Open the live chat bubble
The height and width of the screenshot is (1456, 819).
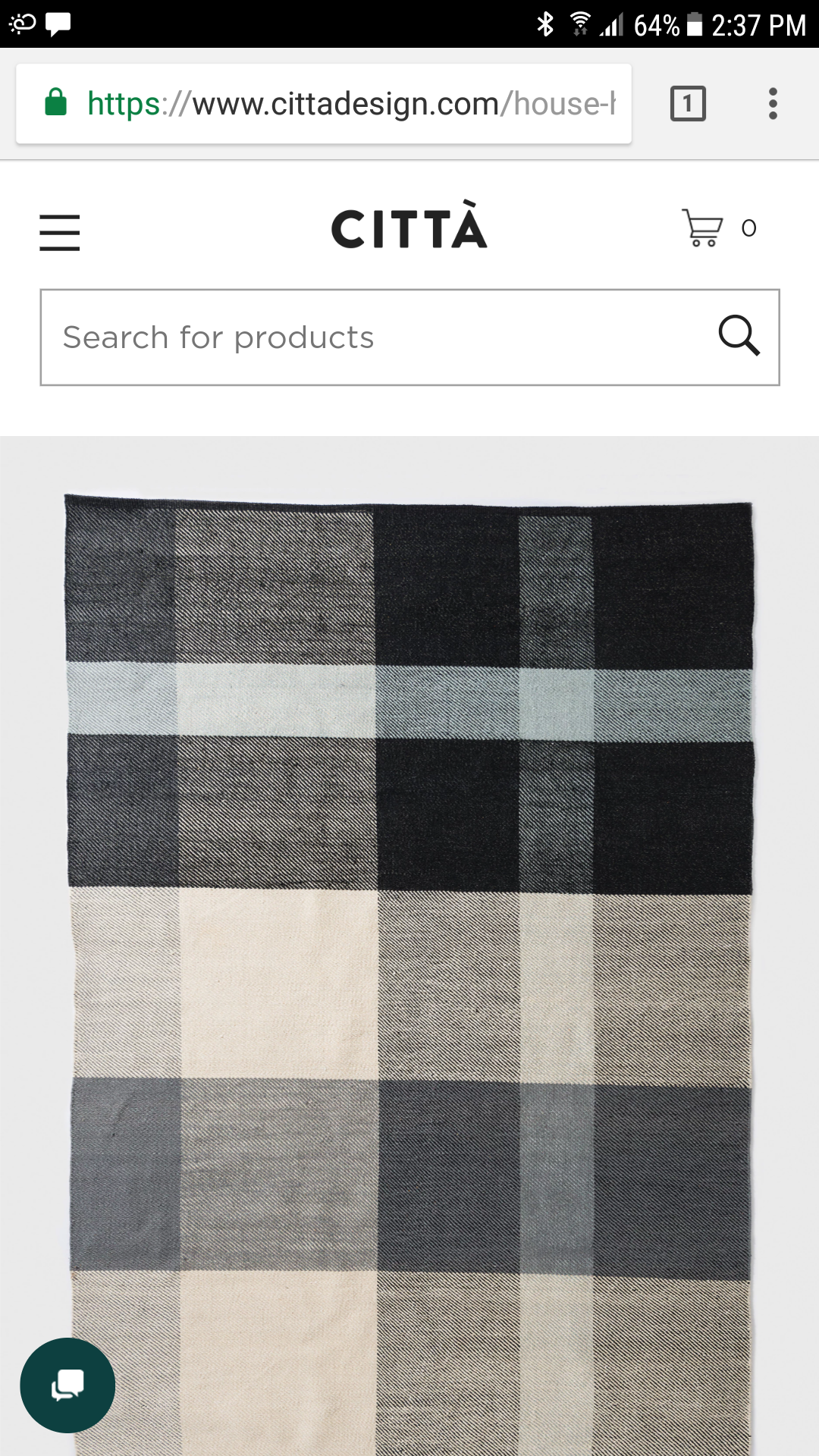click(x=67, y=1385)
